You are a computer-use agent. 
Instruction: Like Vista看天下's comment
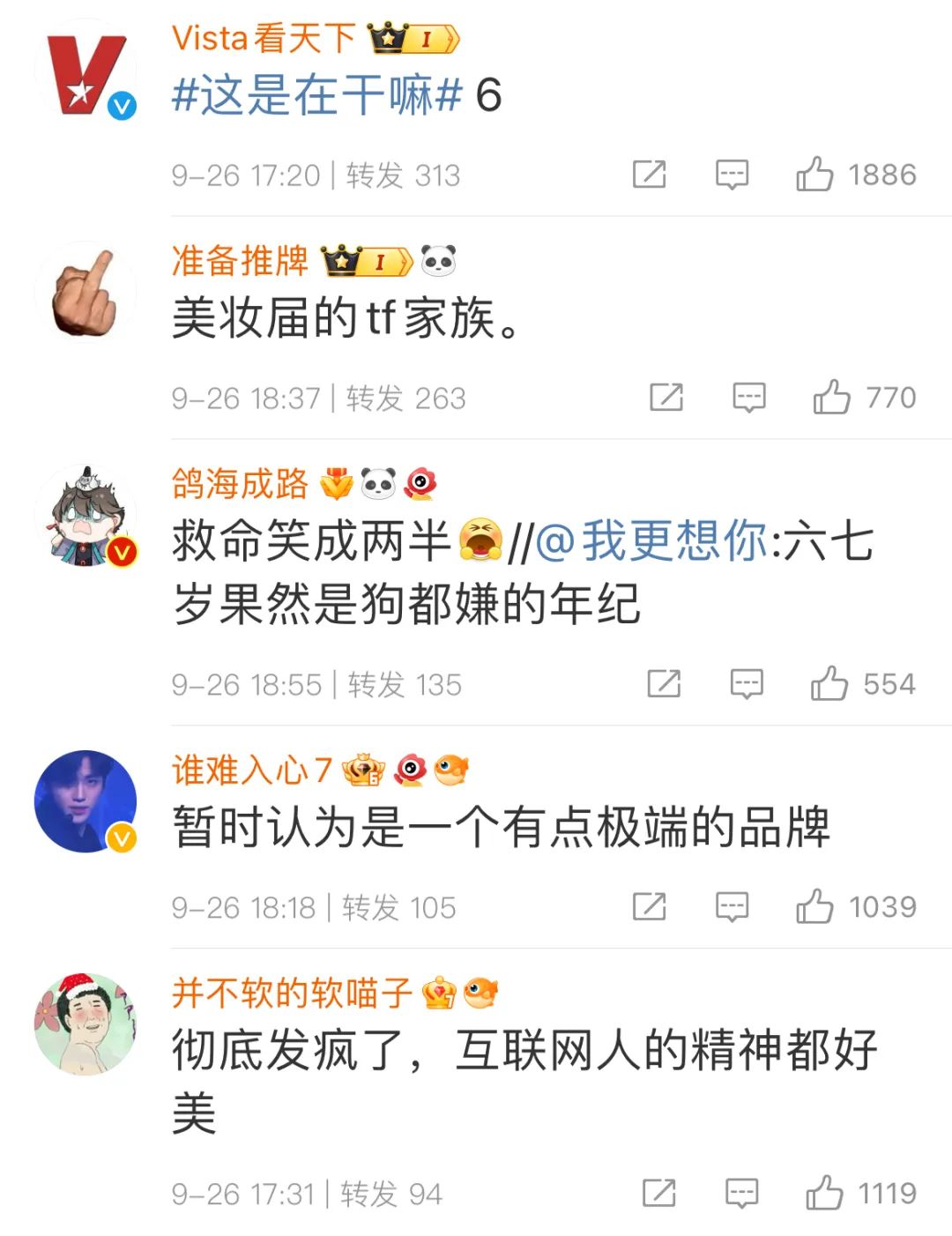point(814,175)
